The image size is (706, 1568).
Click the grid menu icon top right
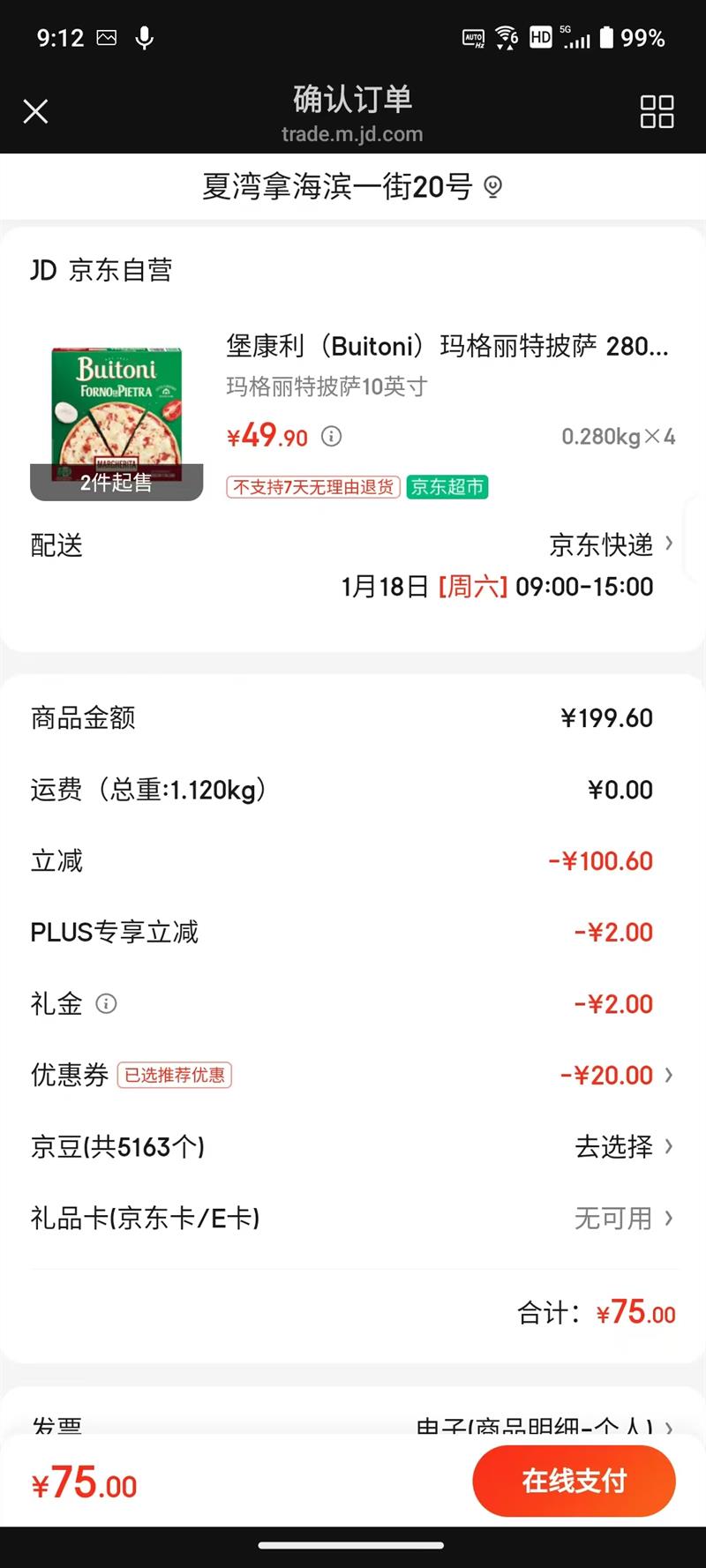(x=657, y=113)
